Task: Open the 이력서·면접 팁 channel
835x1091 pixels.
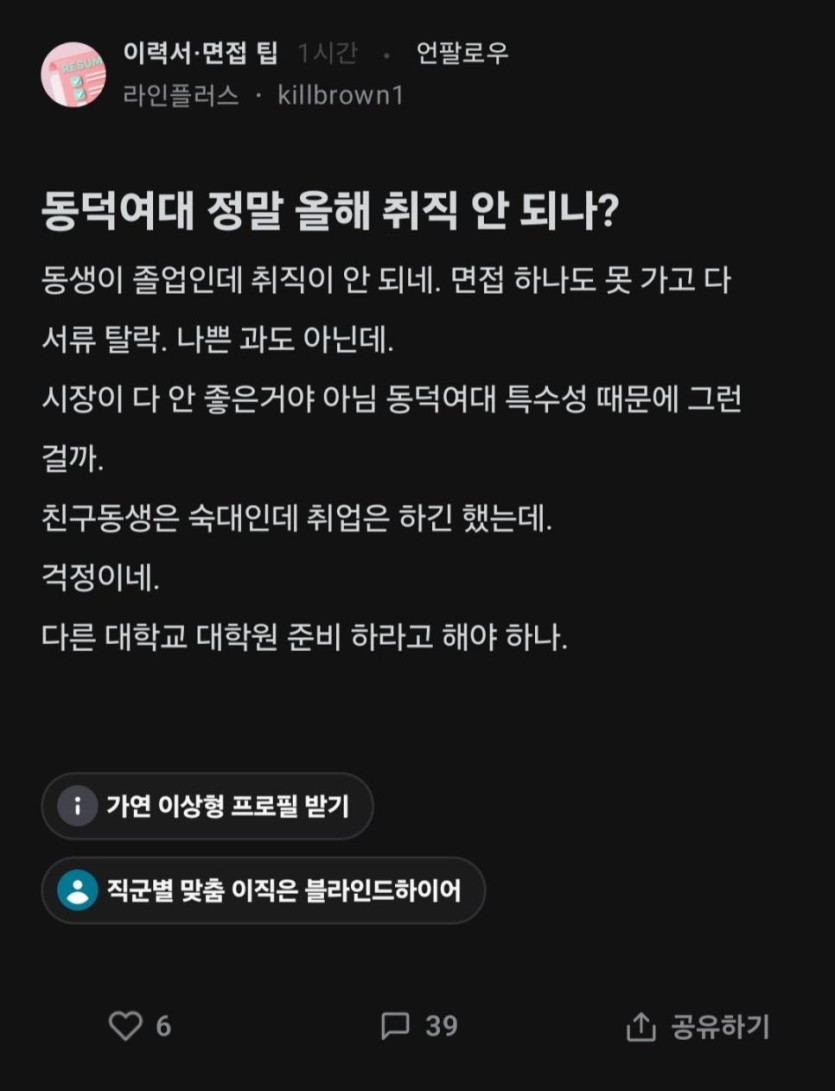Action: pos(200,53)
